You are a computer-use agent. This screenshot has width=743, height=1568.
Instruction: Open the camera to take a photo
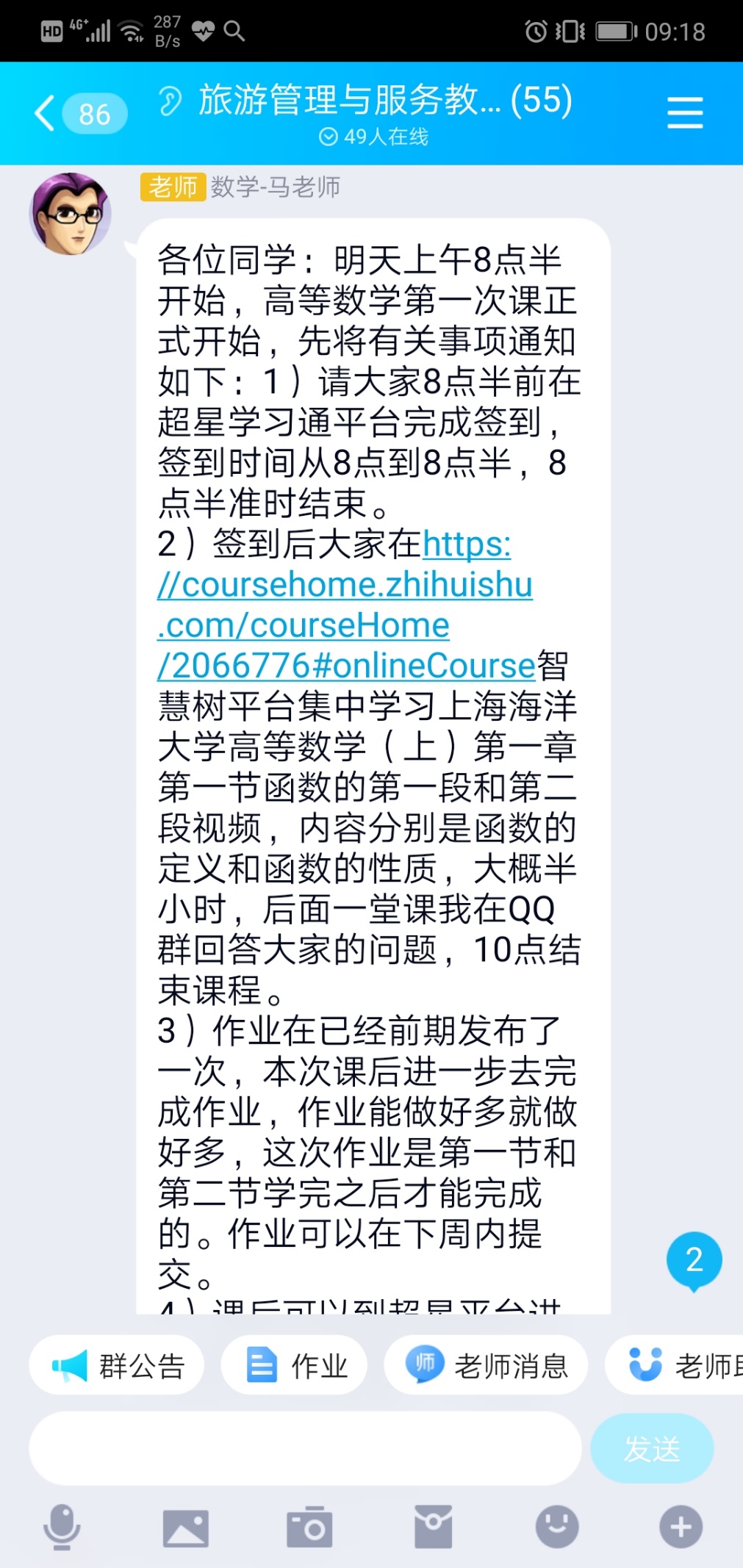tap(309, 1527)
